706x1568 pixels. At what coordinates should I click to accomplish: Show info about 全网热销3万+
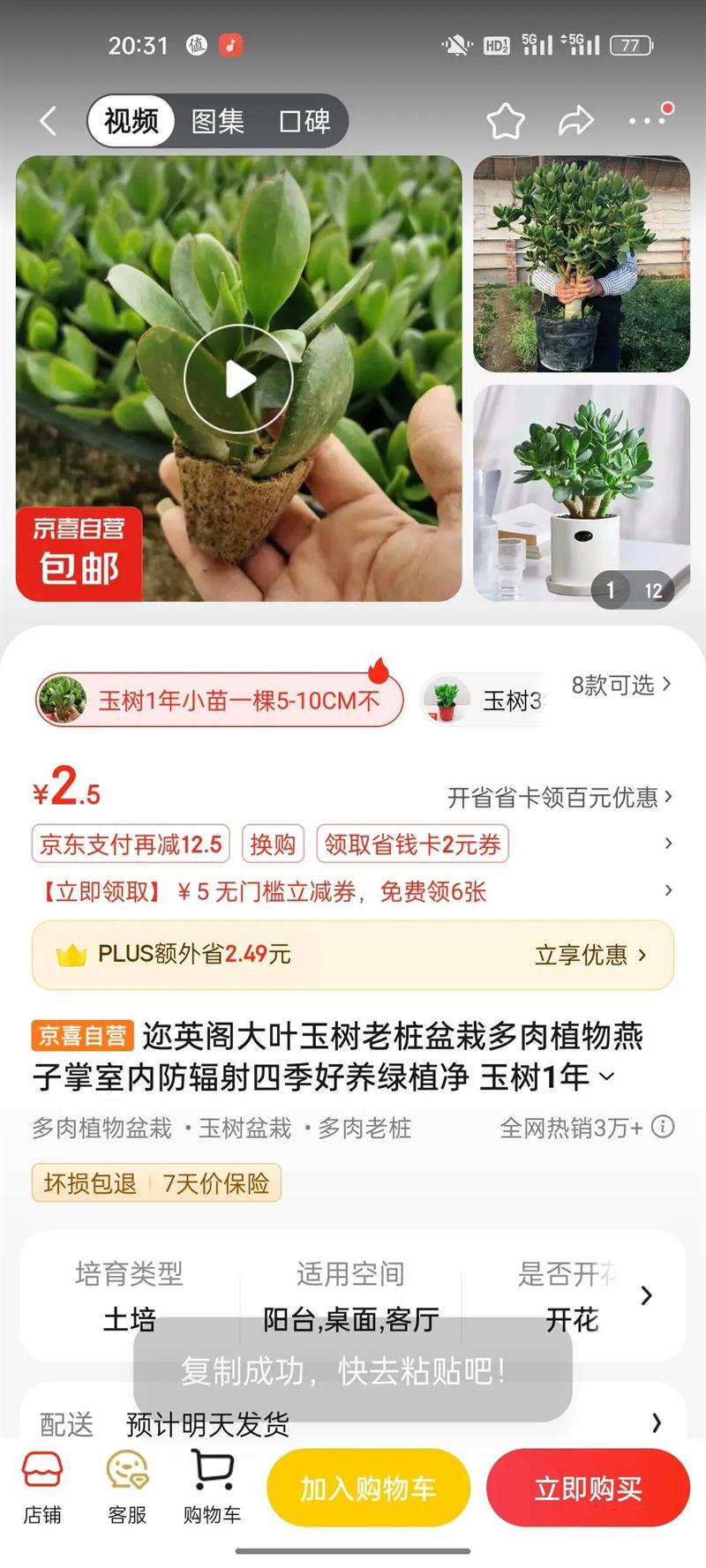[x=663, y=1127]
